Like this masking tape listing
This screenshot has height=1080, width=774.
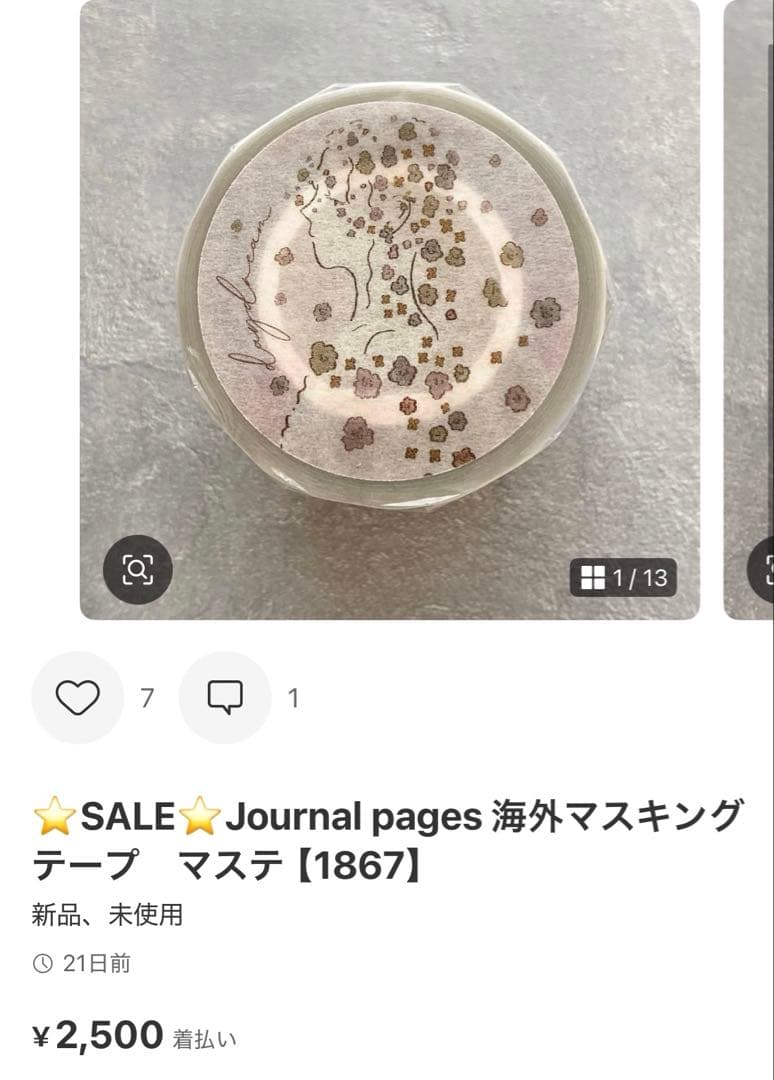(77, 697)
